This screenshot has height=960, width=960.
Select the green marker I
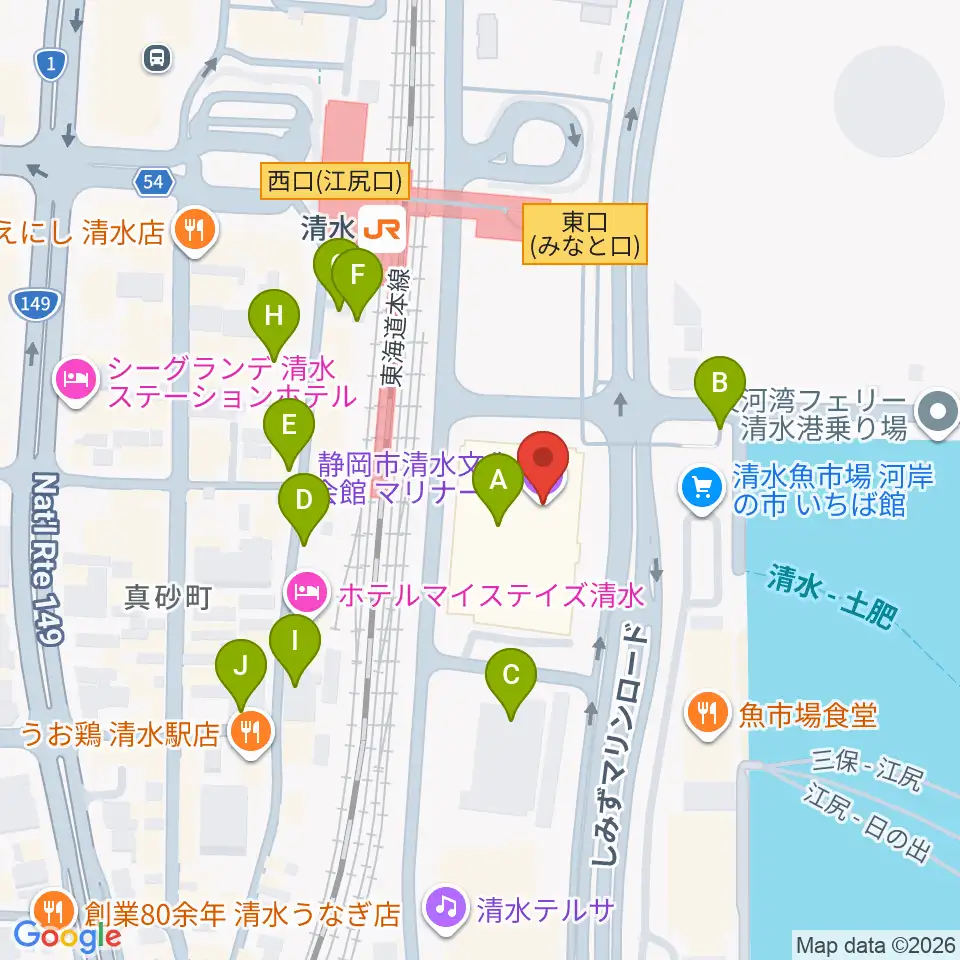click(x=295, y=650)
